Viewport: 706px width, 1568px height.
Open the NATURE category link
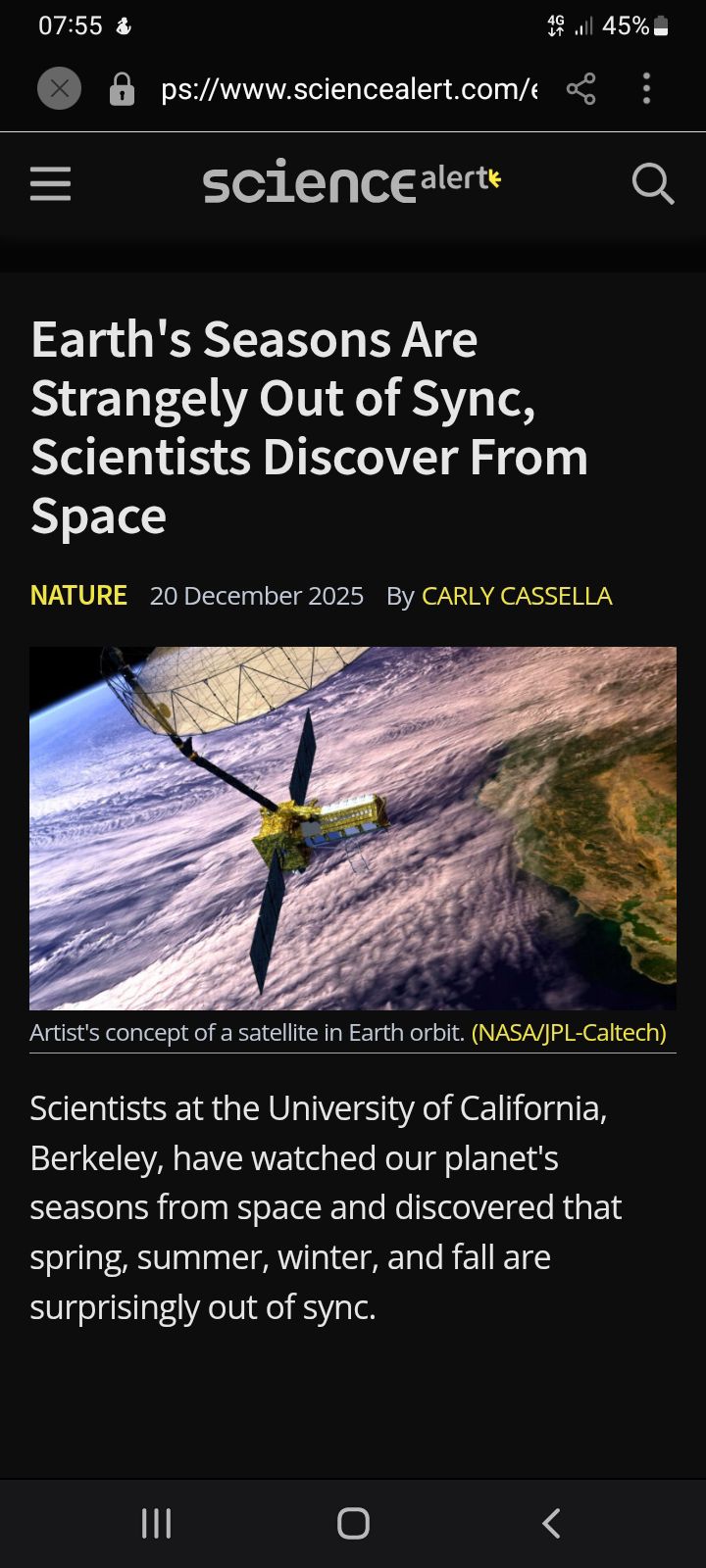(78, 596)
